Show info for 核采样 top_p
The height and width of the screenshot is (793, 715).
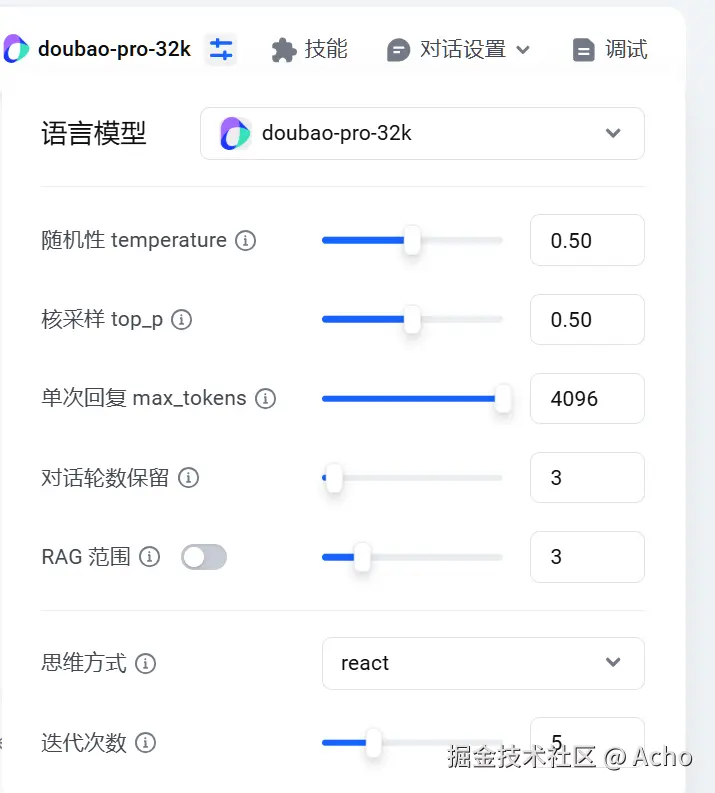181,319
